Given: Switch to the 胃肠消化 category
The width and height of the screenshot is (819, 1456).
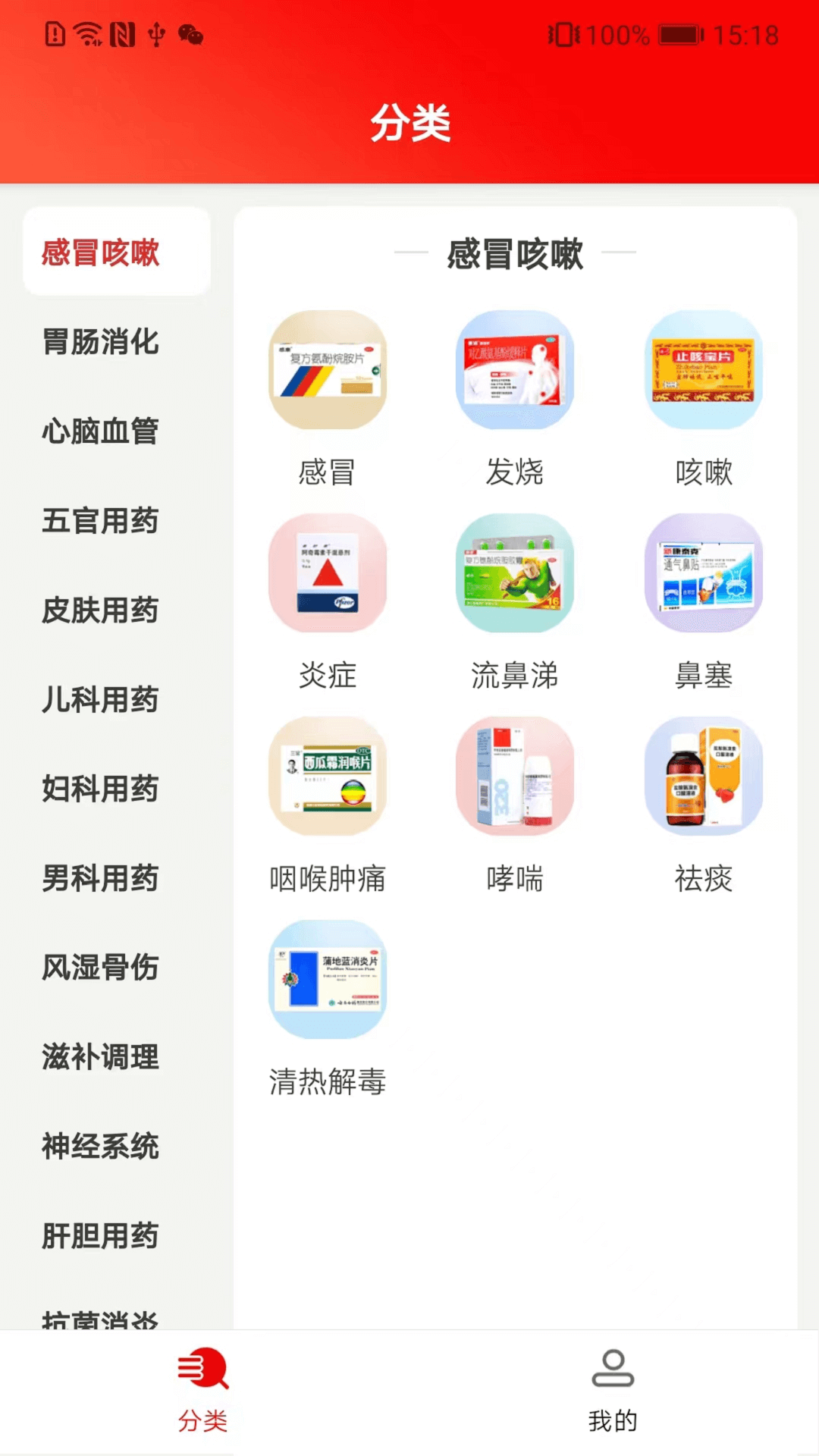Looking at the screenshot, I should (x=101, y=343).
